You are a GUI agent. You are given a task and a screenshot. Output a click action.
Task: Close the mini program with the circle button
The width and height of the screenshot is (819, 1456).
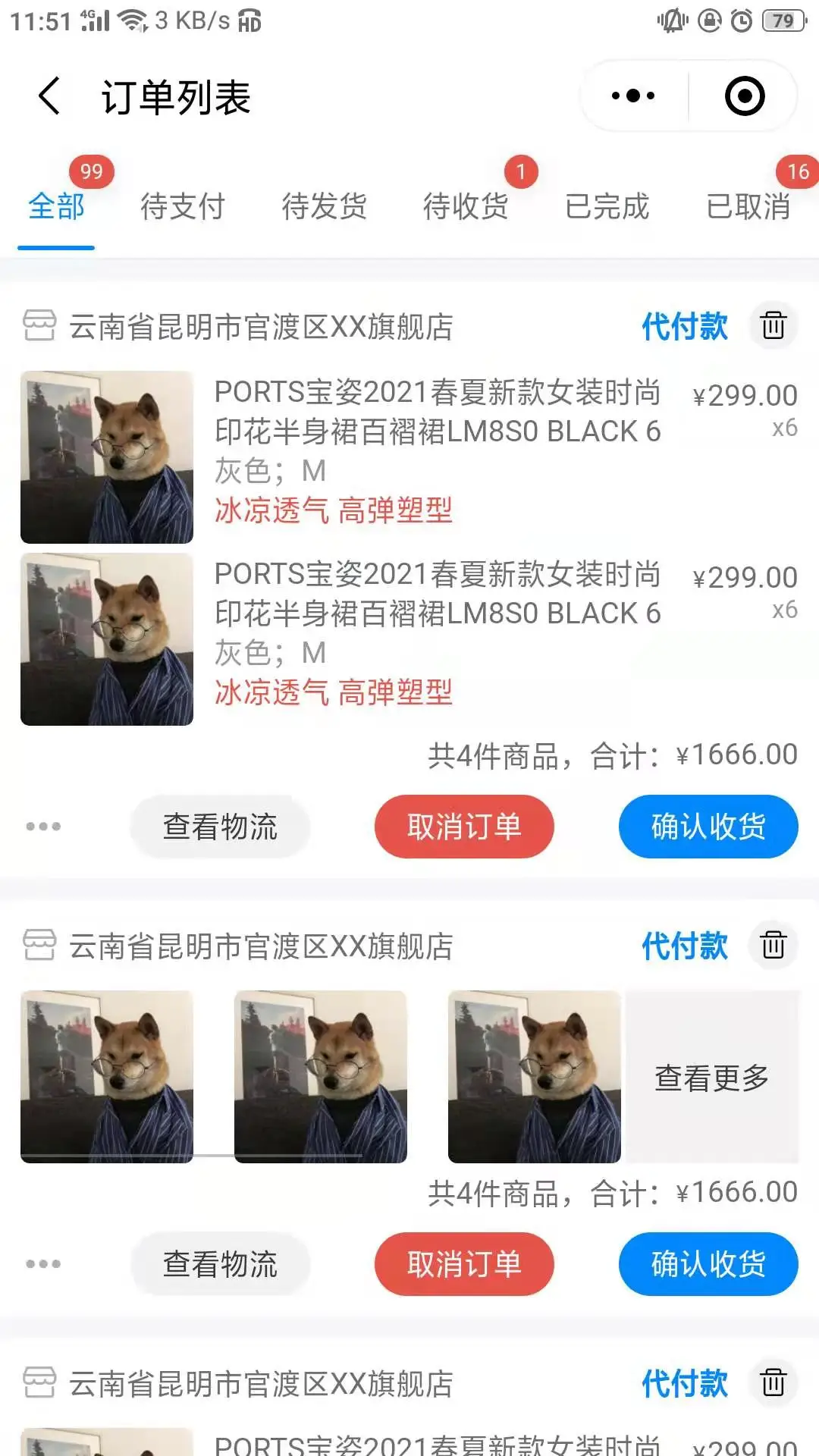744,96
